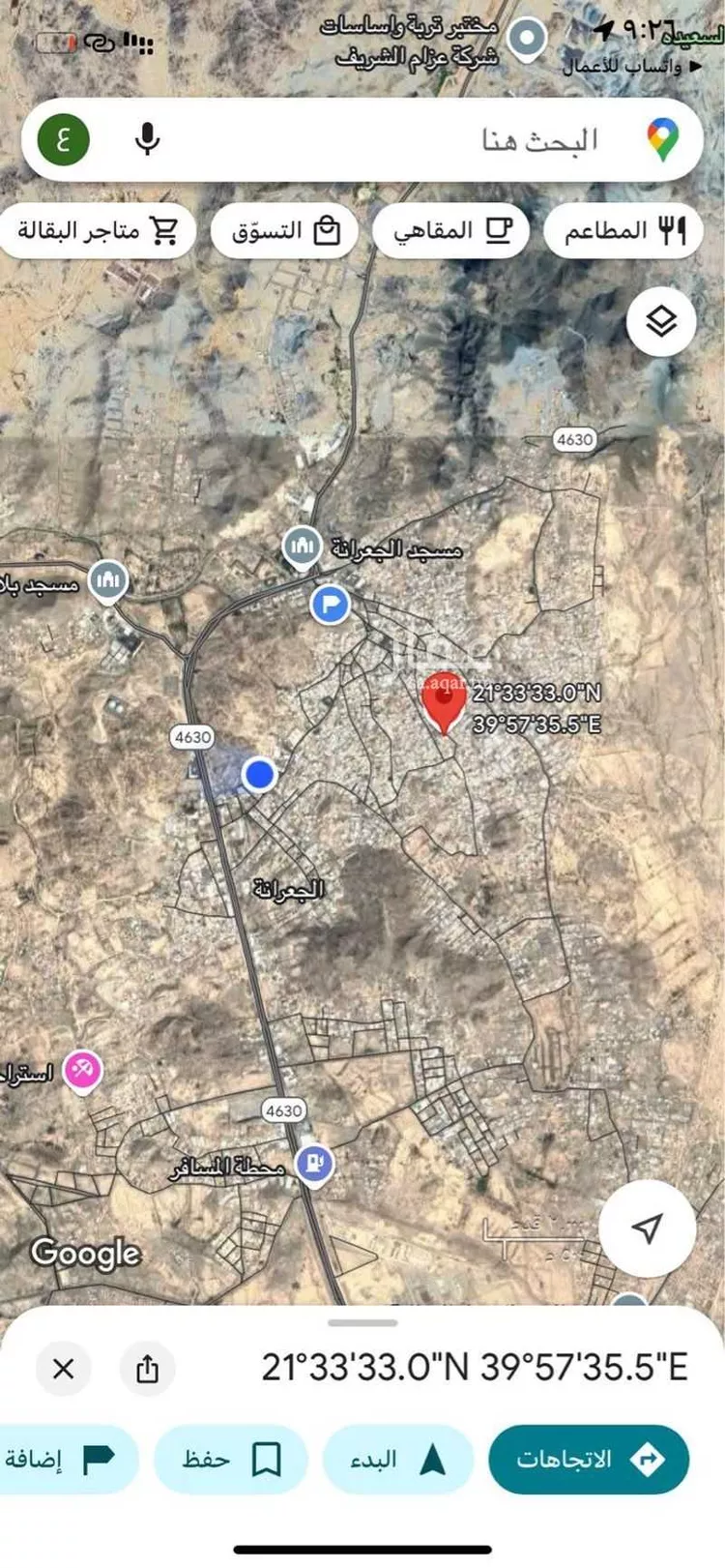Close the dropped pin panel

[64, 1369]
